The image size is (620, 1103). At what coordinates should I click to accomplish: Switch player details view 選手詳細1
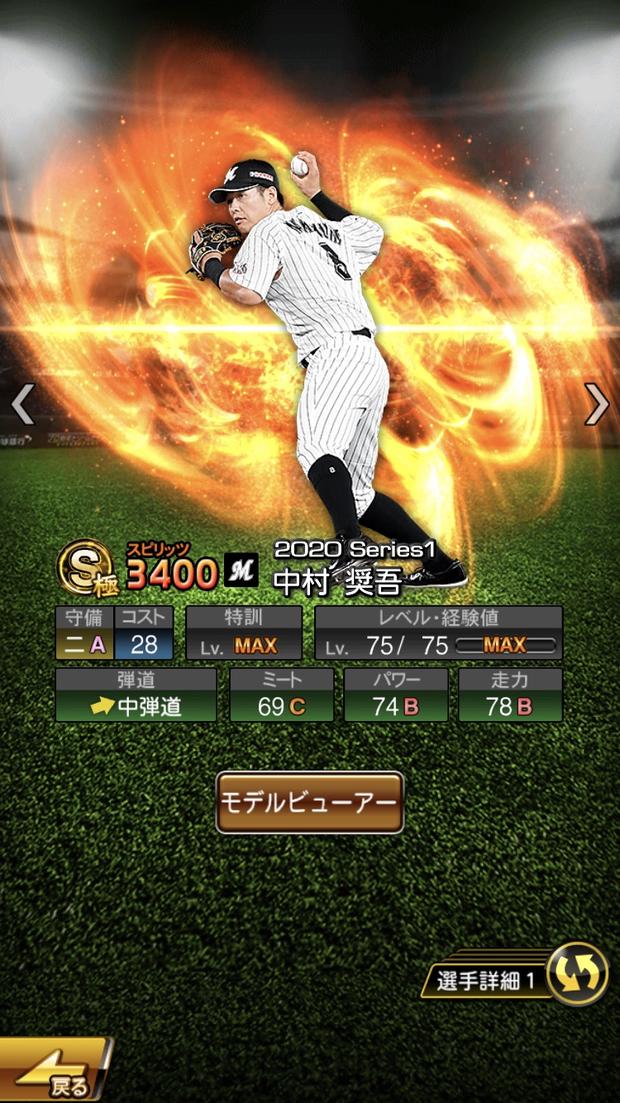[x=577, y=973]
